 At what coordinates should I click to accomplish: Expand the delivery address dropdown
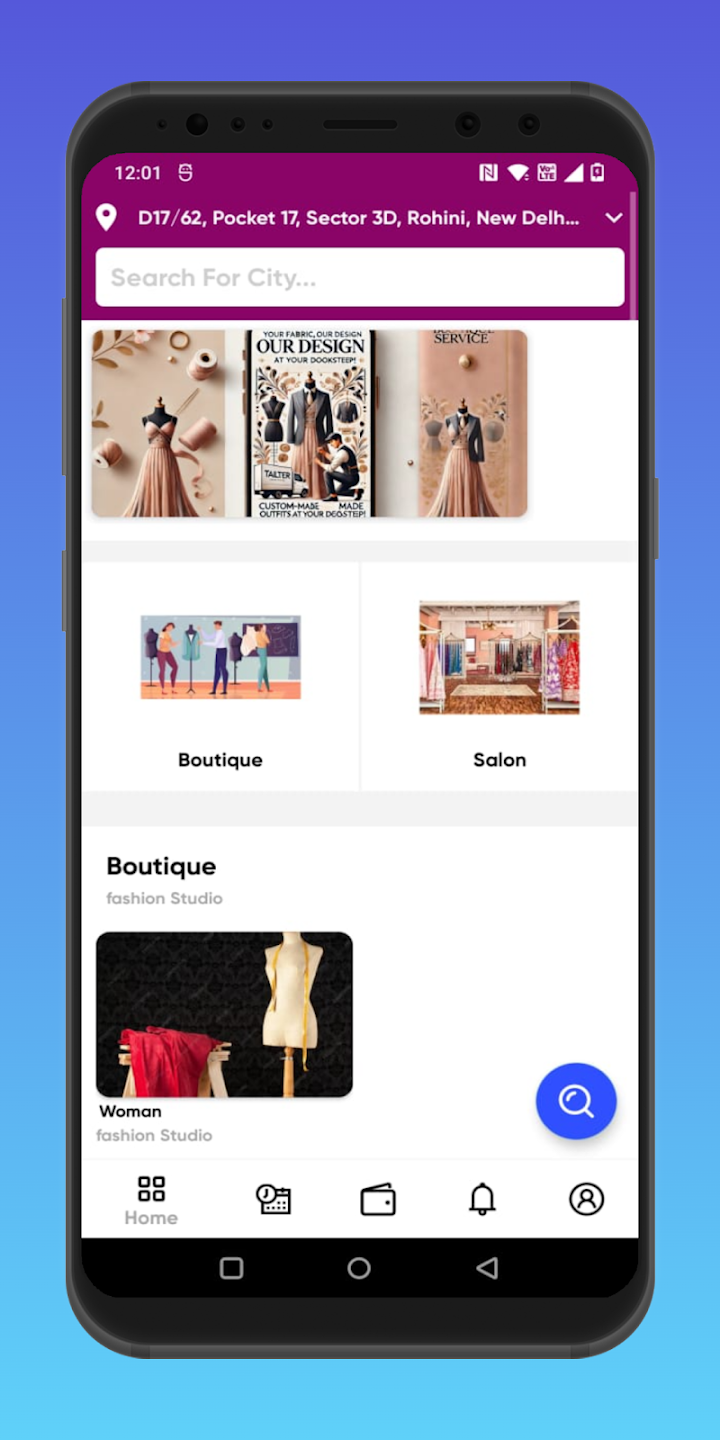(613, 218)
